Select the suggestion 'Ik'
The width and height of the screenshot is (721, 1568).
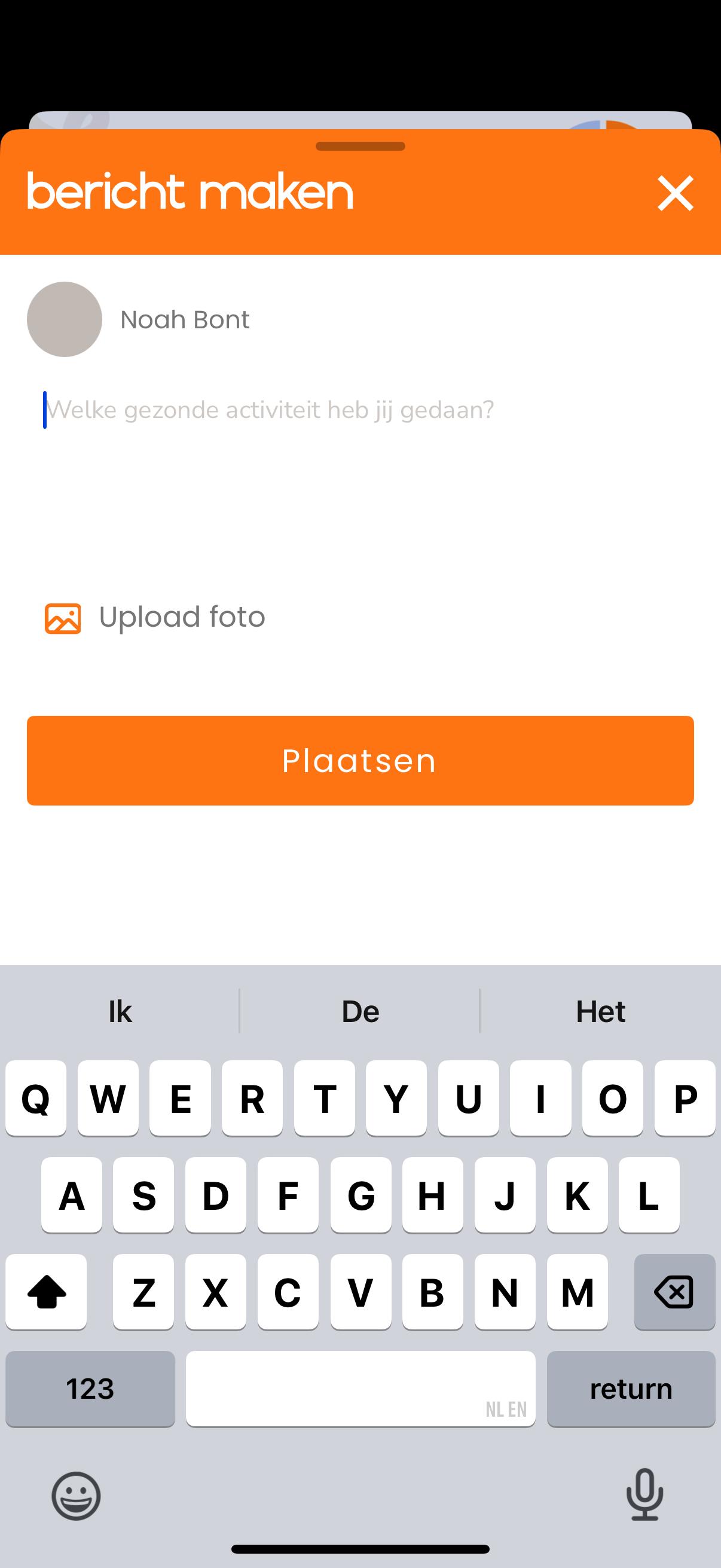coord(118,1011)
